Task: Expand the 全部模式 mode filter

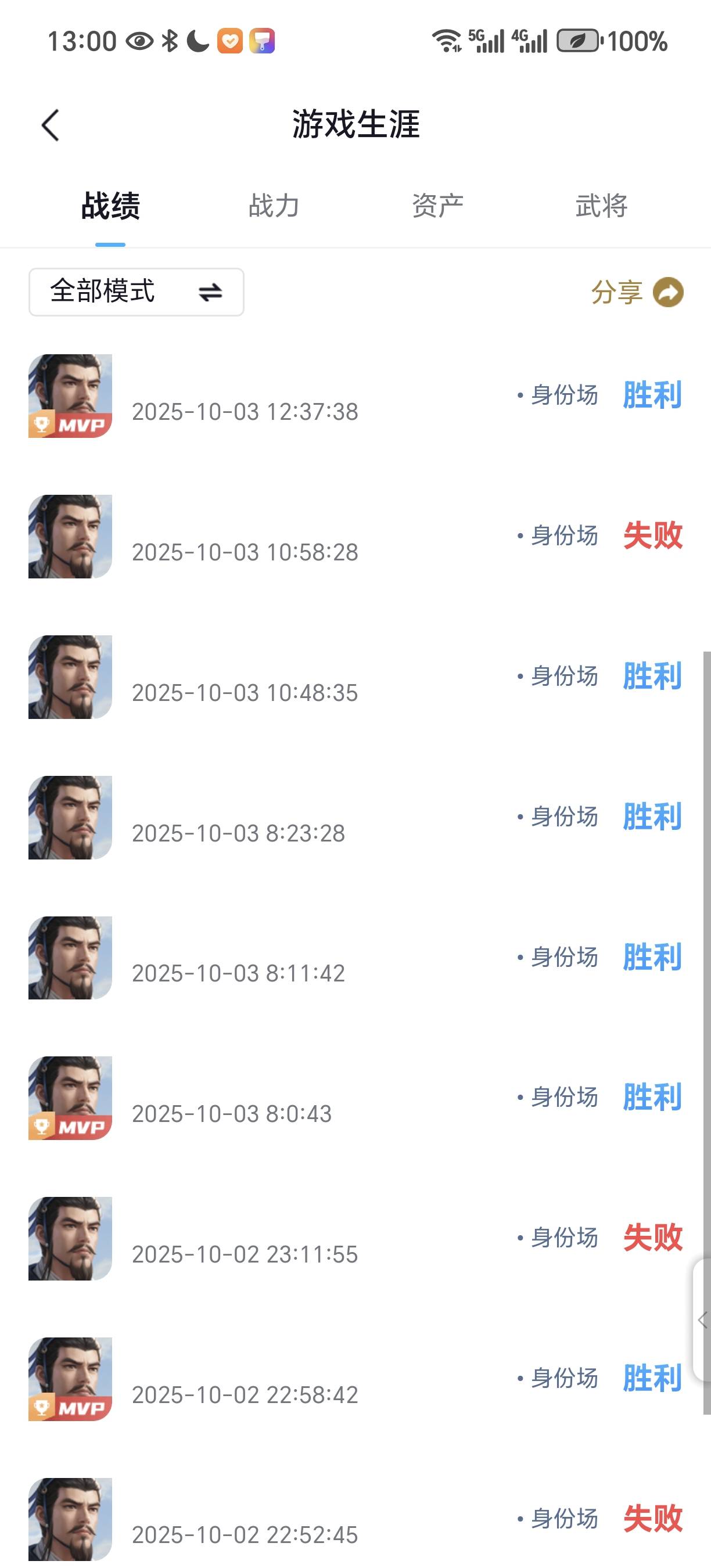Action: (x=137, y=292)
